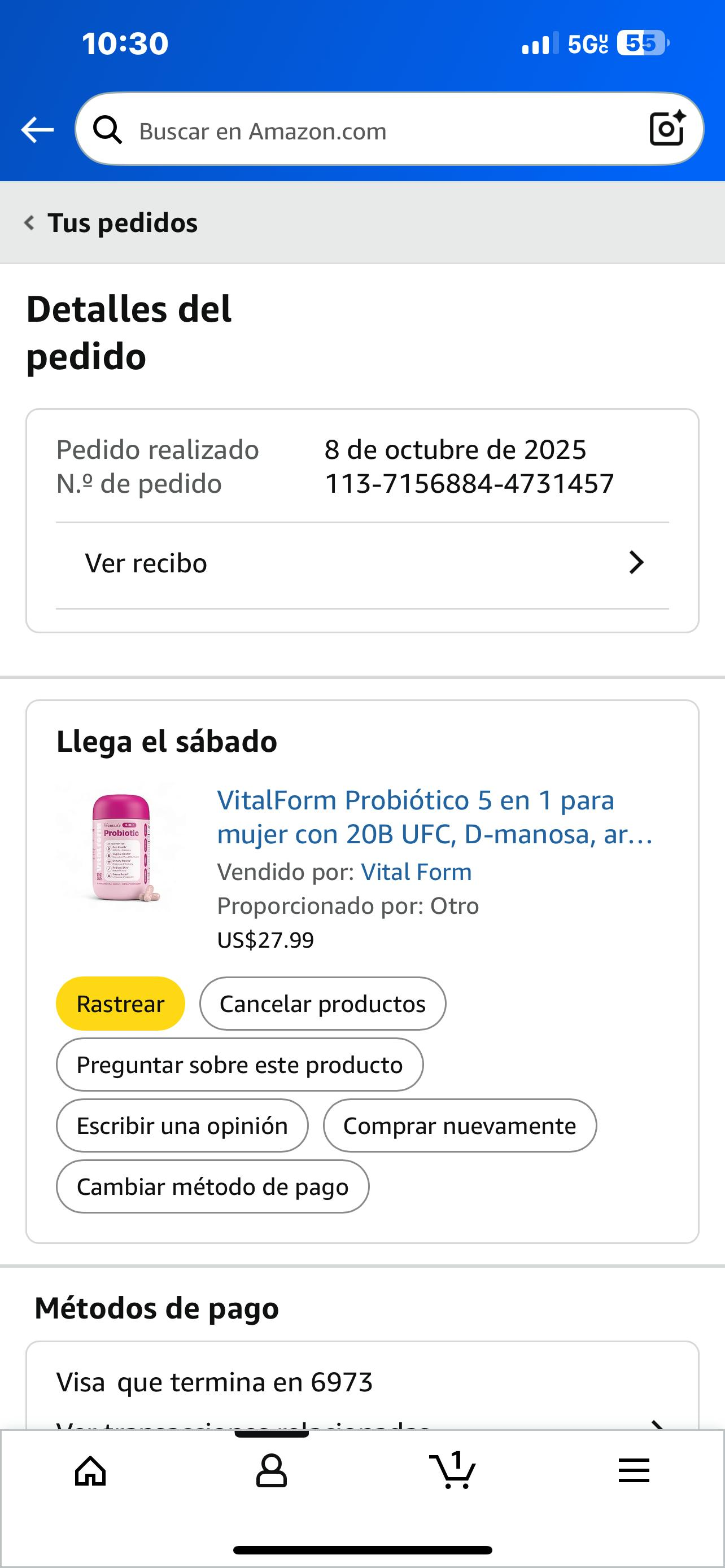Screen dimensions: 725x1568
Task: Open the hamburger menu tab
Action: pos(634,1472)
